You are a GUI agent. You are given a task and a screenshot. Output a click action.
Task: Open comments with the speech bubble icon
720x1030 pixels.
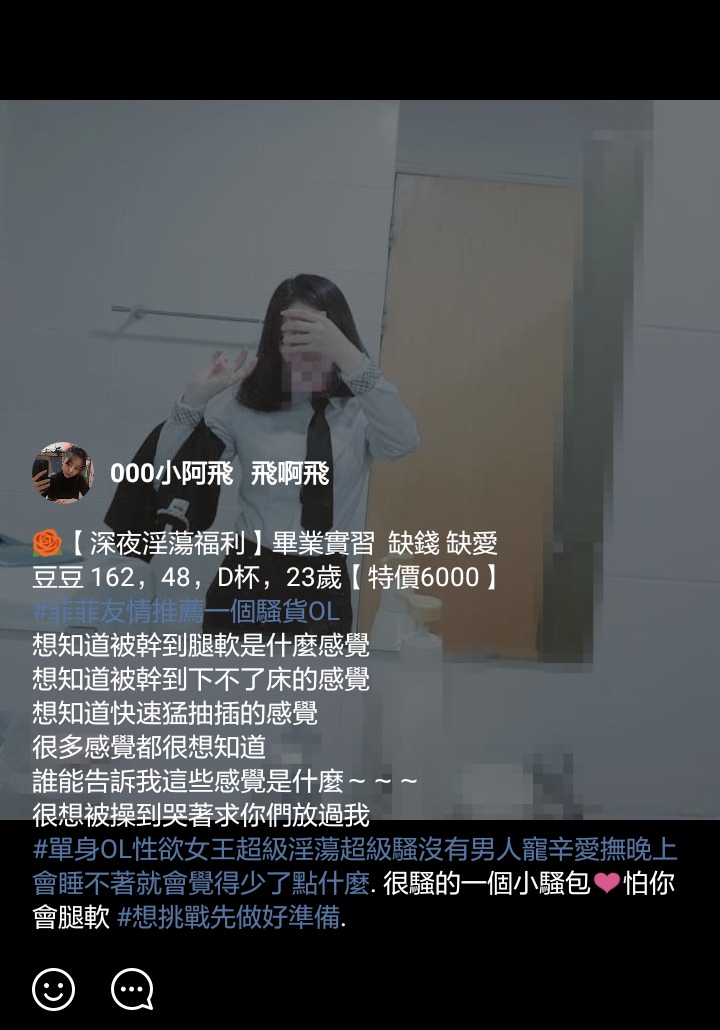132,990
